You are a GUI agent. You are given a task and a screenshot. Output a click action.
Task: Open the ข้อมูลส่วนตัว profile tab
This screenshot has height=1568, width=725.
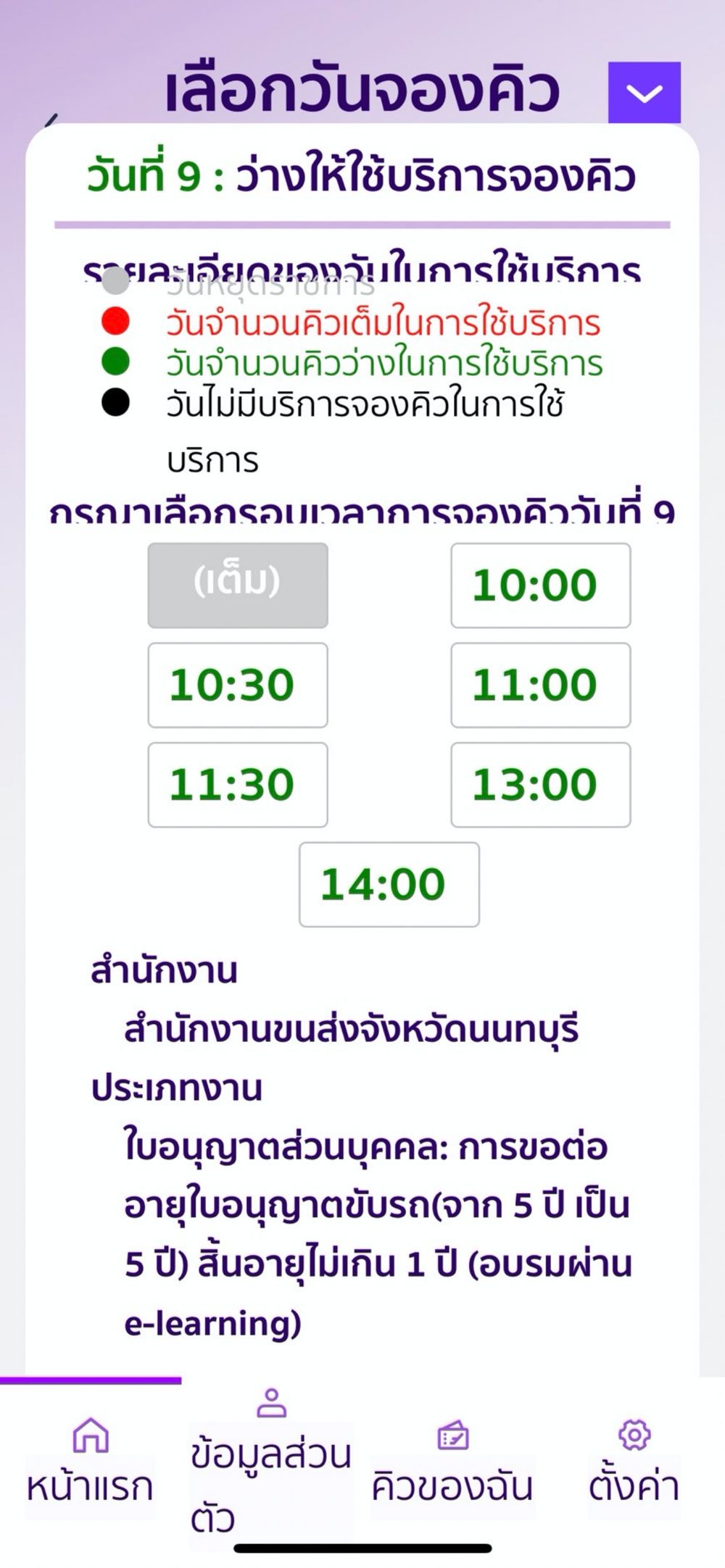point(271,1464)
